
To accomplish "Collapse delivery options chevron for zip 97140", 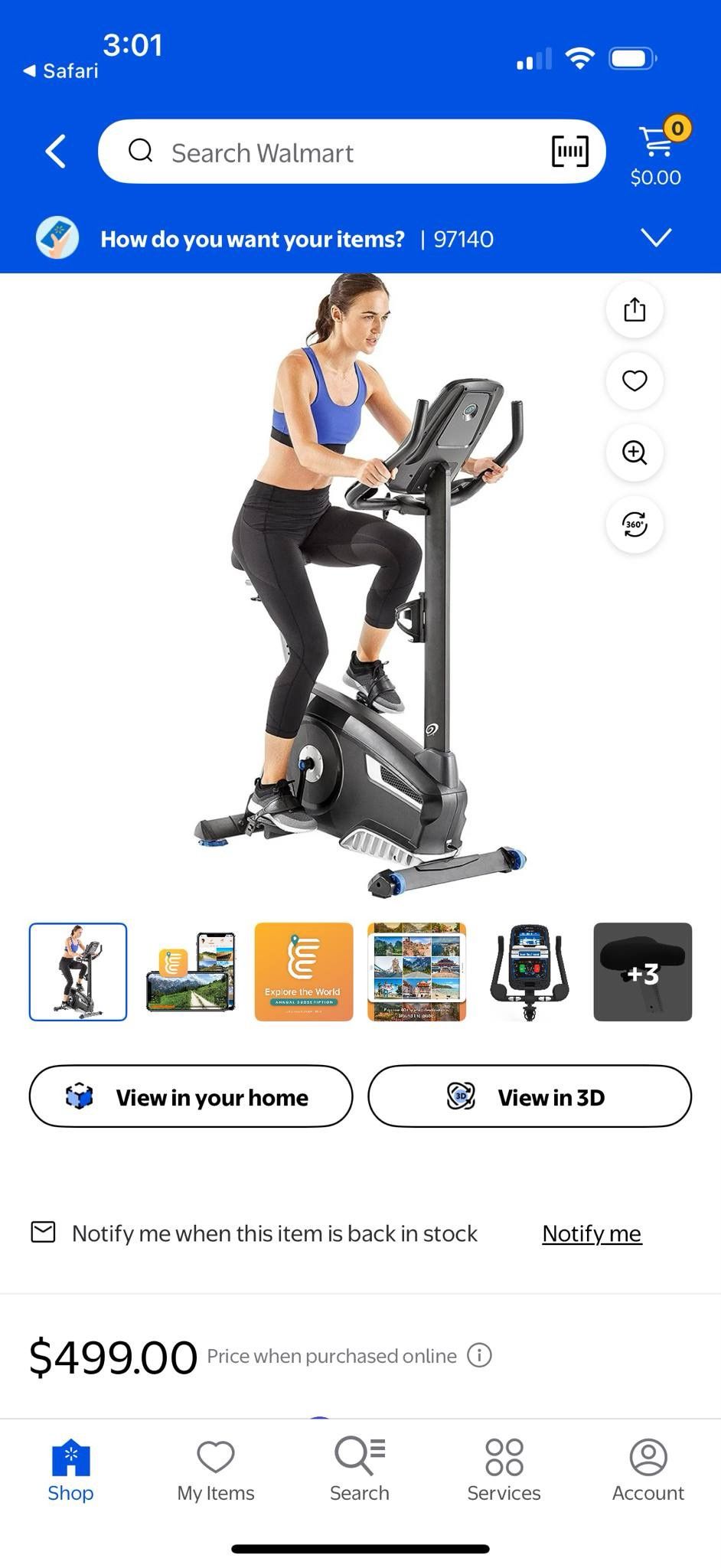I will coord(657,238).
